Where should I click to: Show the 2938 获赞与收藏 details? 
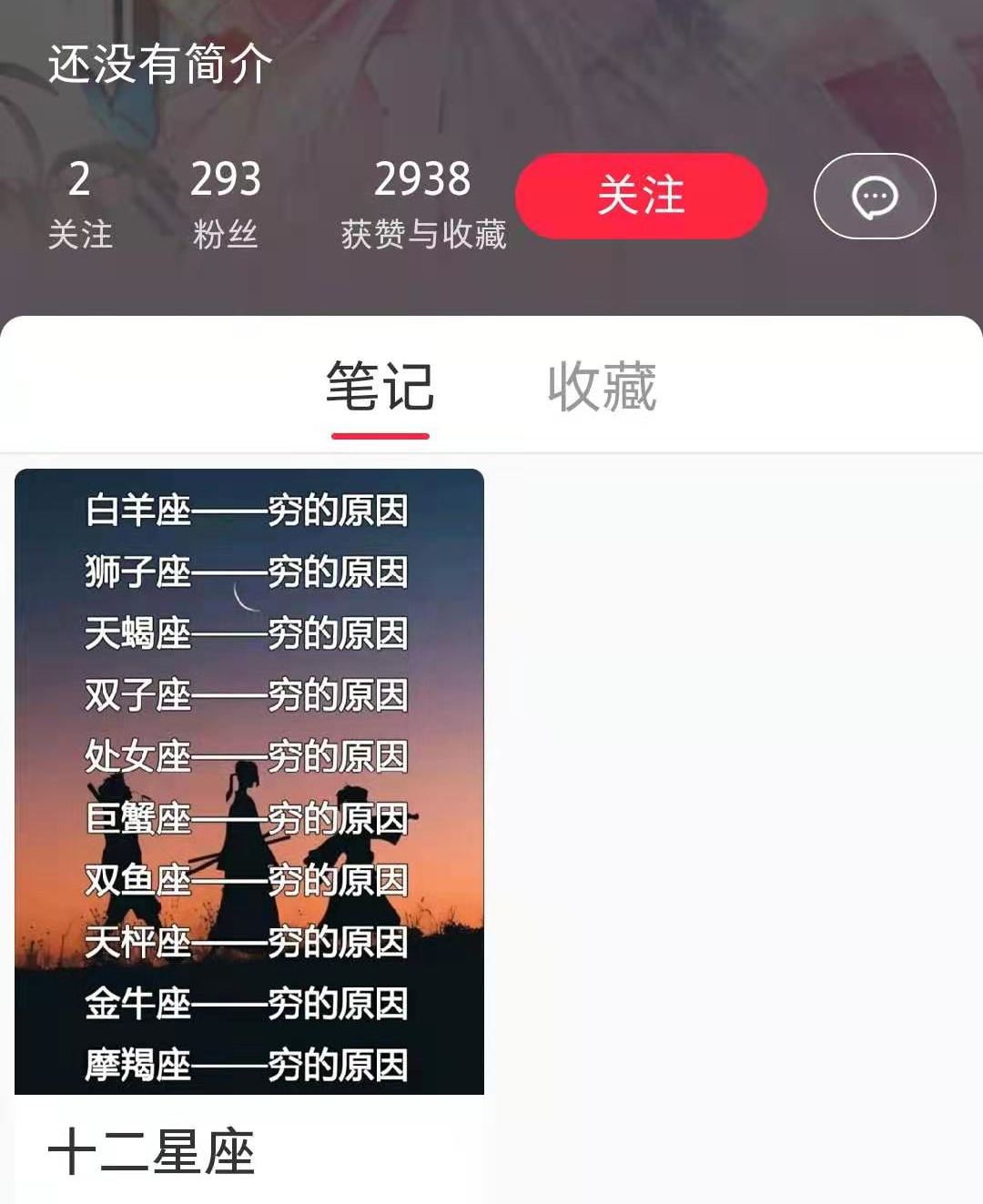(x=423, y=203)
